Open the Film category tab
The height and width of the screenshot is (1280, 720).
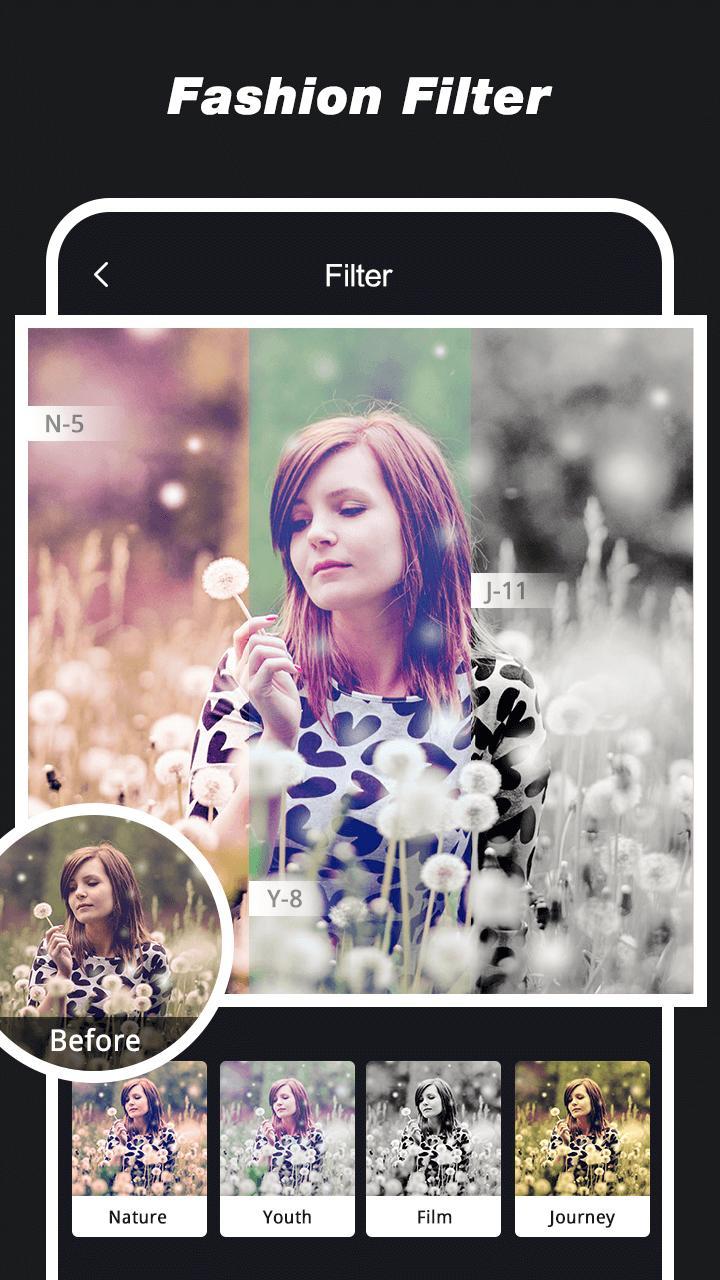coord(434,1217)
